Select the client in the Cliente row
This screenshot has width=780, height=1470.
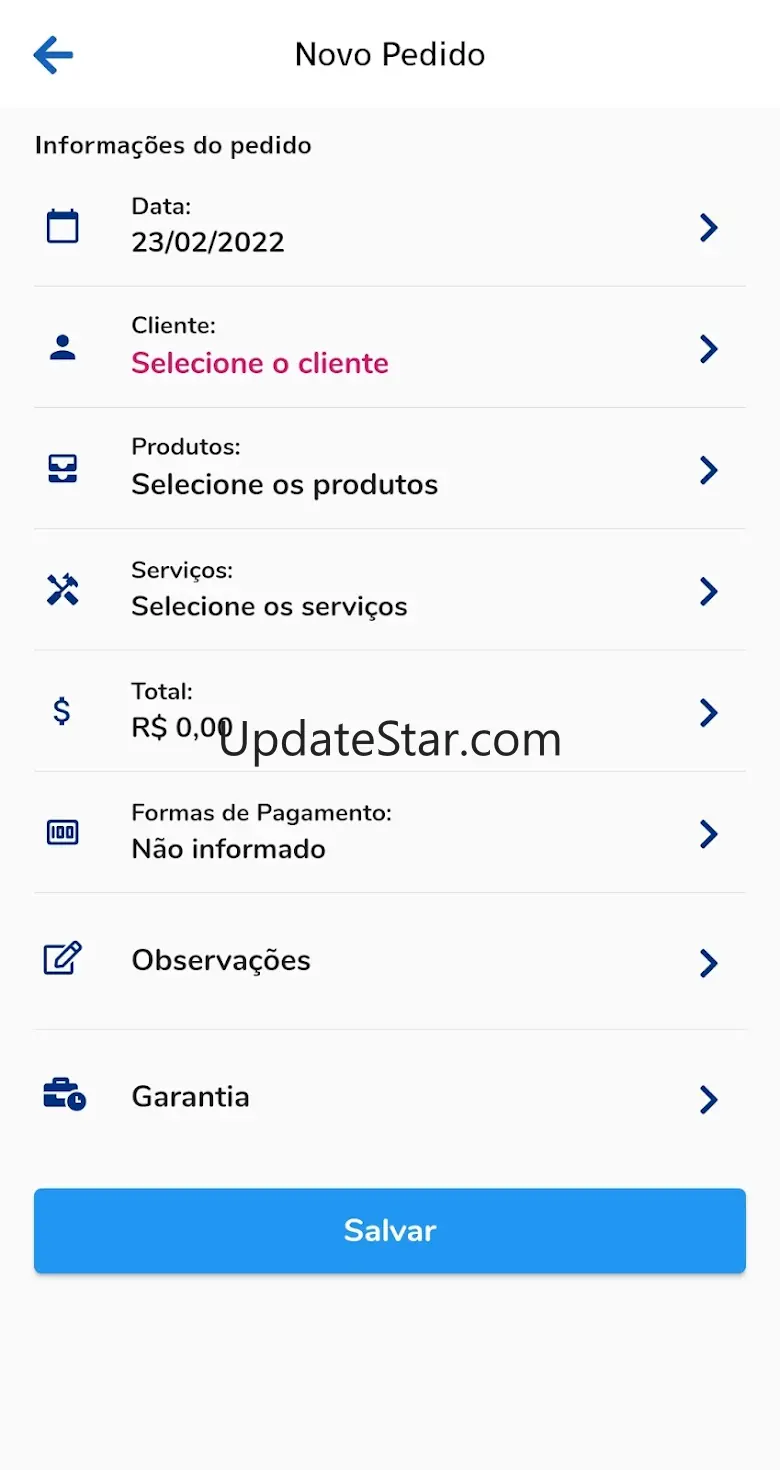[389, 348]
